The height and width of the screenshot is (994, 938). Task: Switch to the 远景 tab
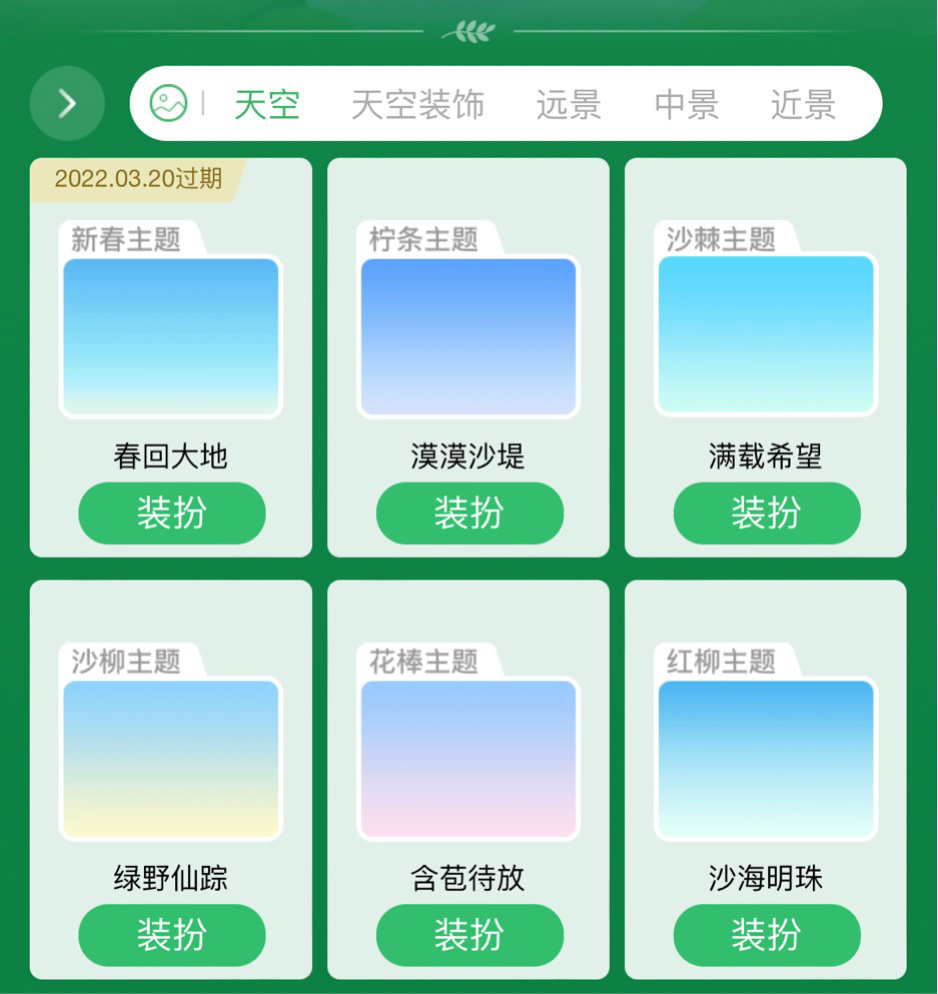(x=568, y=104)
